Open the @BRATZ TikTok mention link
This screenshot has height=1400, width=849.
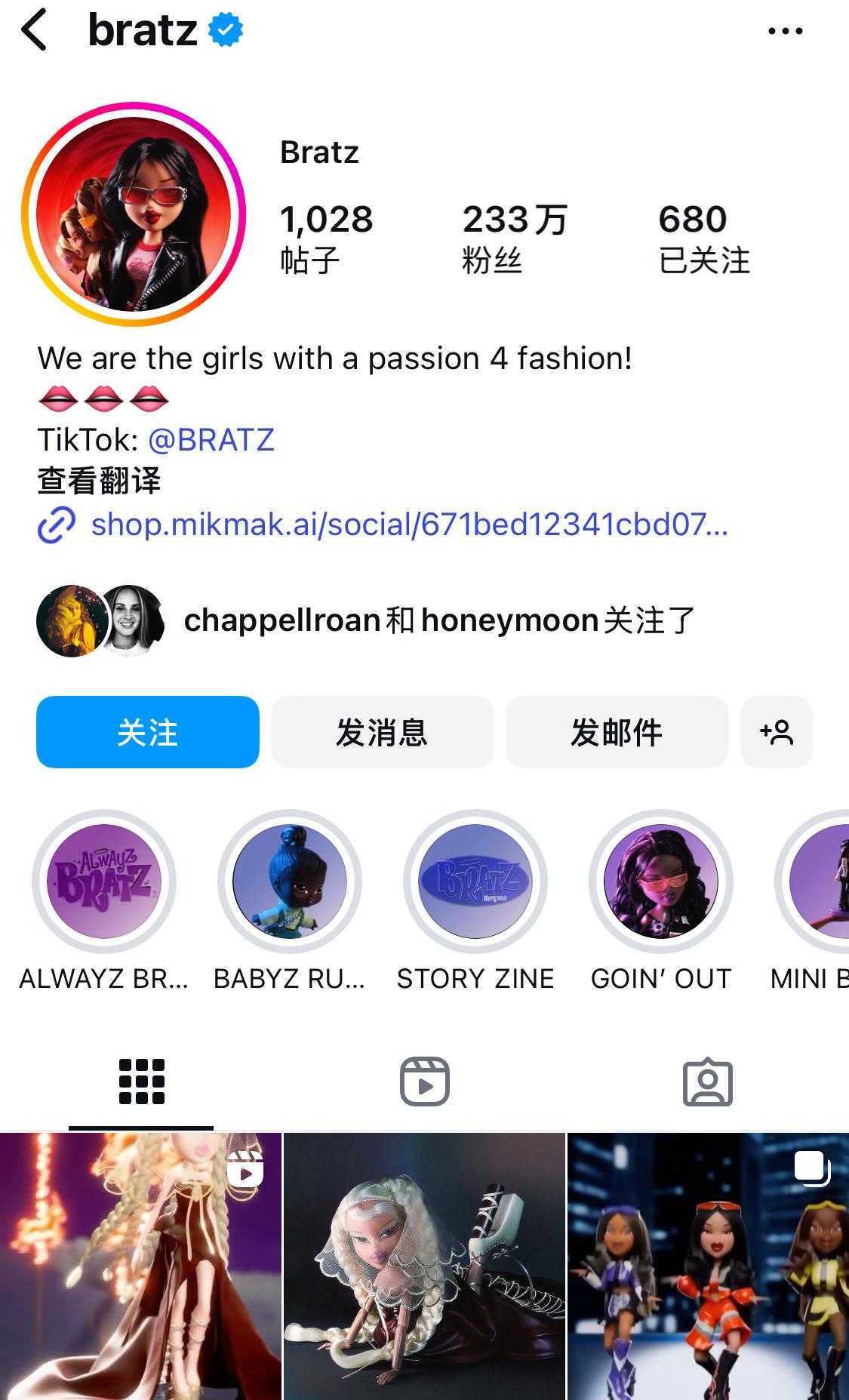[x=211, y=439]
